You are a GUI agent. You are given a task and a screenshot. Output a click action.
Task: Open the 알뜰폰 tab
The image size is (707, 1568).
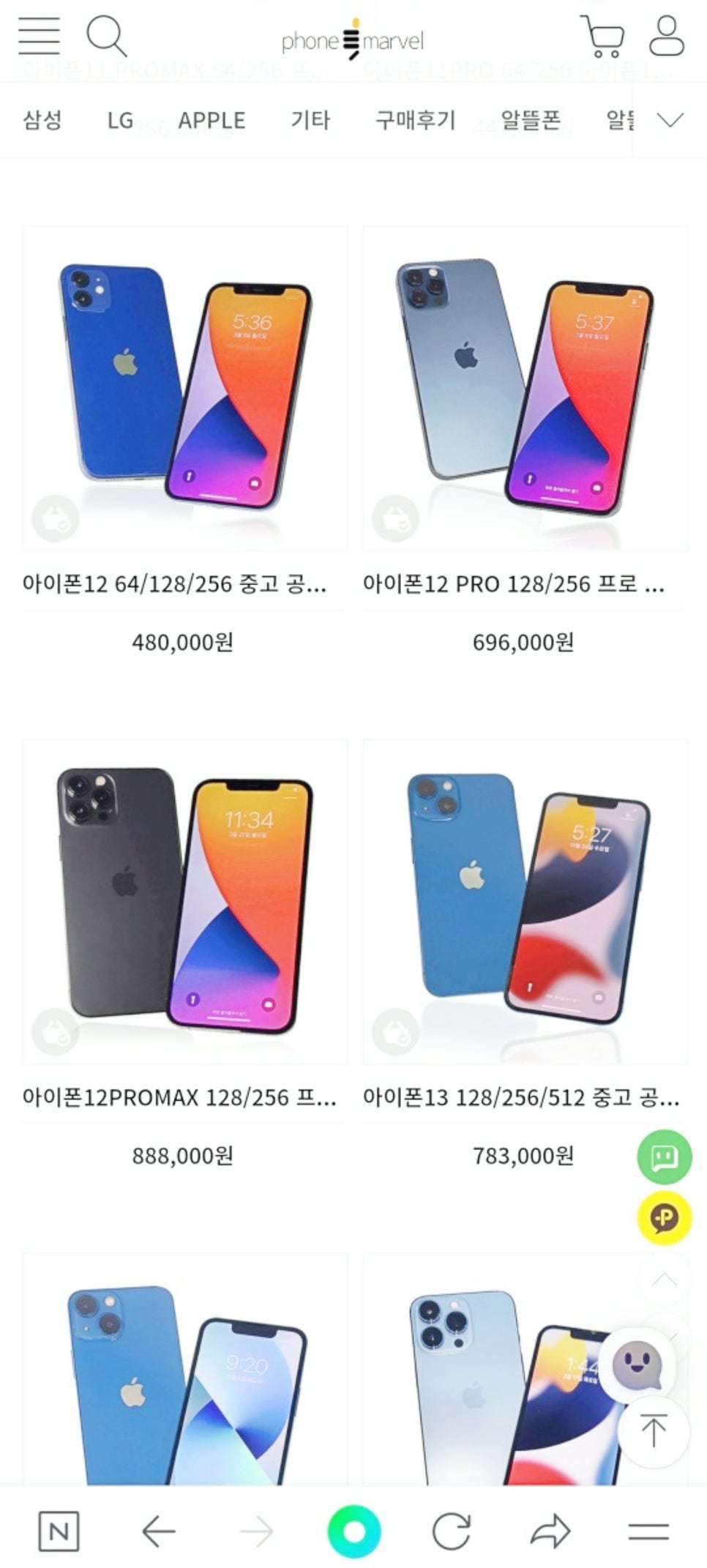coord(531,120)
